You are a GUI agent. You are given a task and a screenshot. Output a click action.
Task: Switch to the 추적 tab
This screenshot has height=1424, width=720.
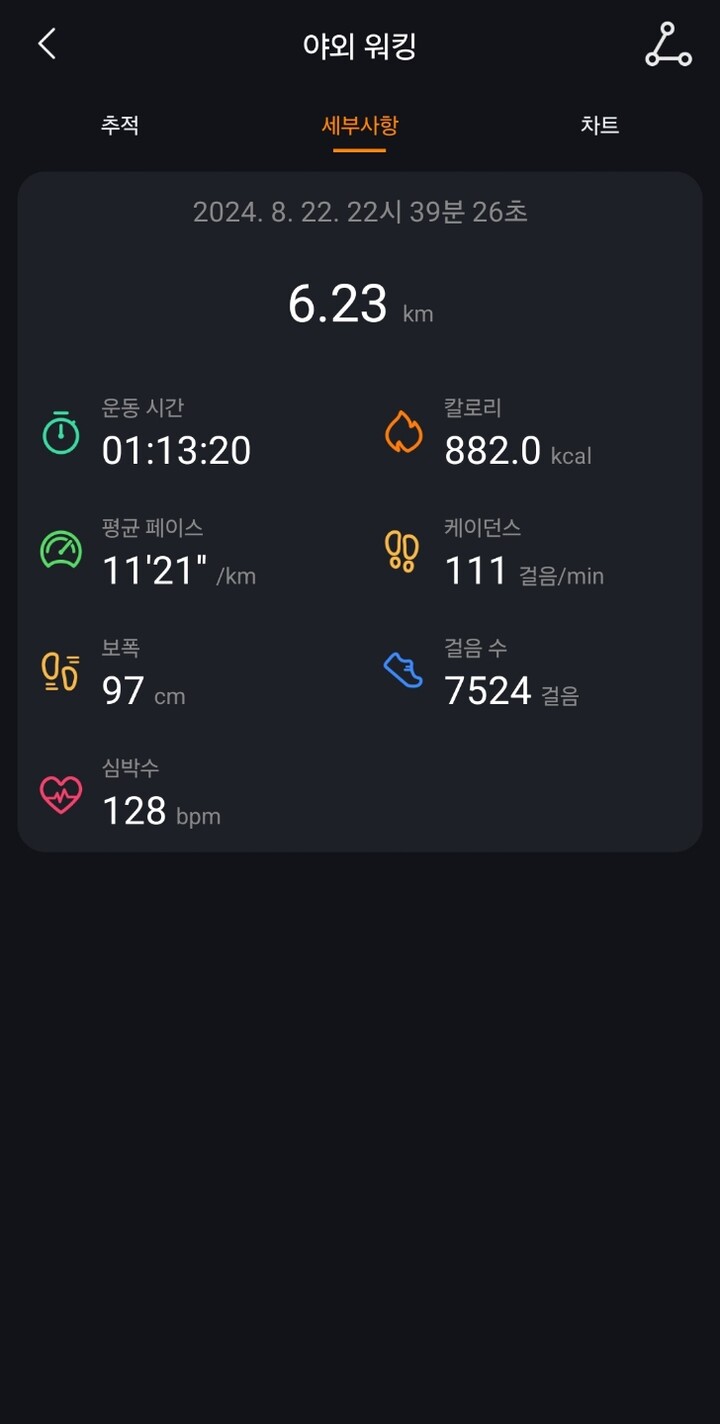[x=120, y=126]
